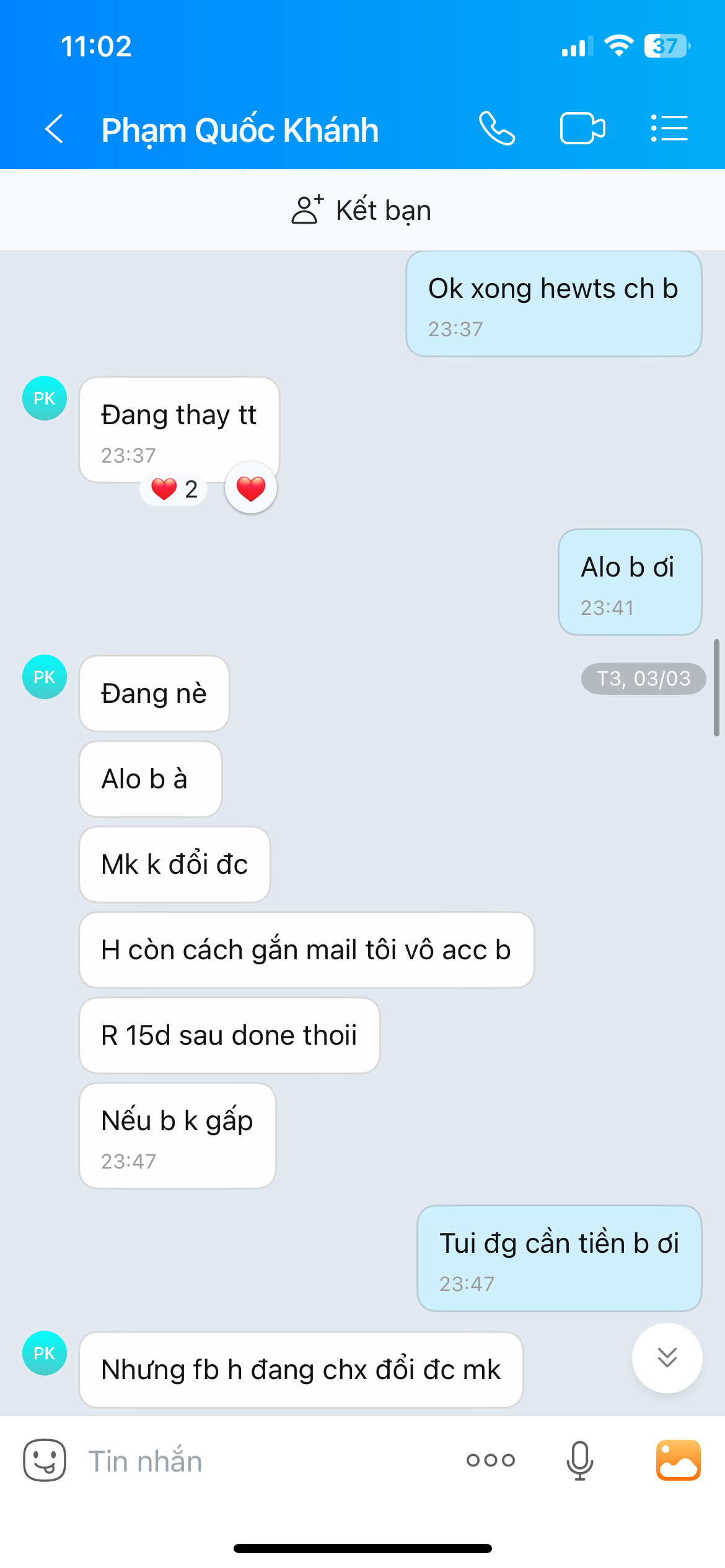The width and height of the screenshot is (725, 1568).
Task: Open the conversation options menu
Action: (x=669, y=129)
